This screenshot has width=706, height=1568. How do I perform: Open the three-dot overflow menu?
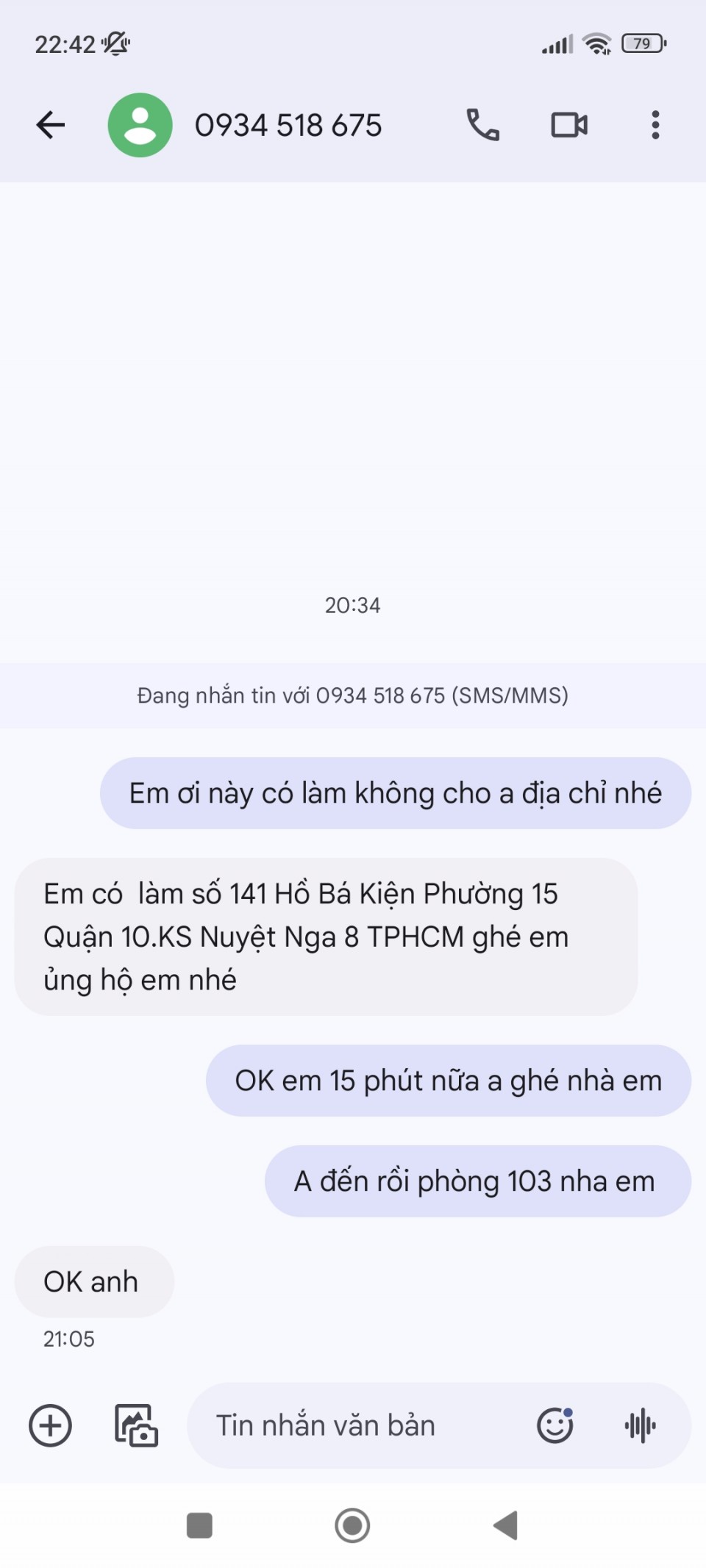point(655,125)
